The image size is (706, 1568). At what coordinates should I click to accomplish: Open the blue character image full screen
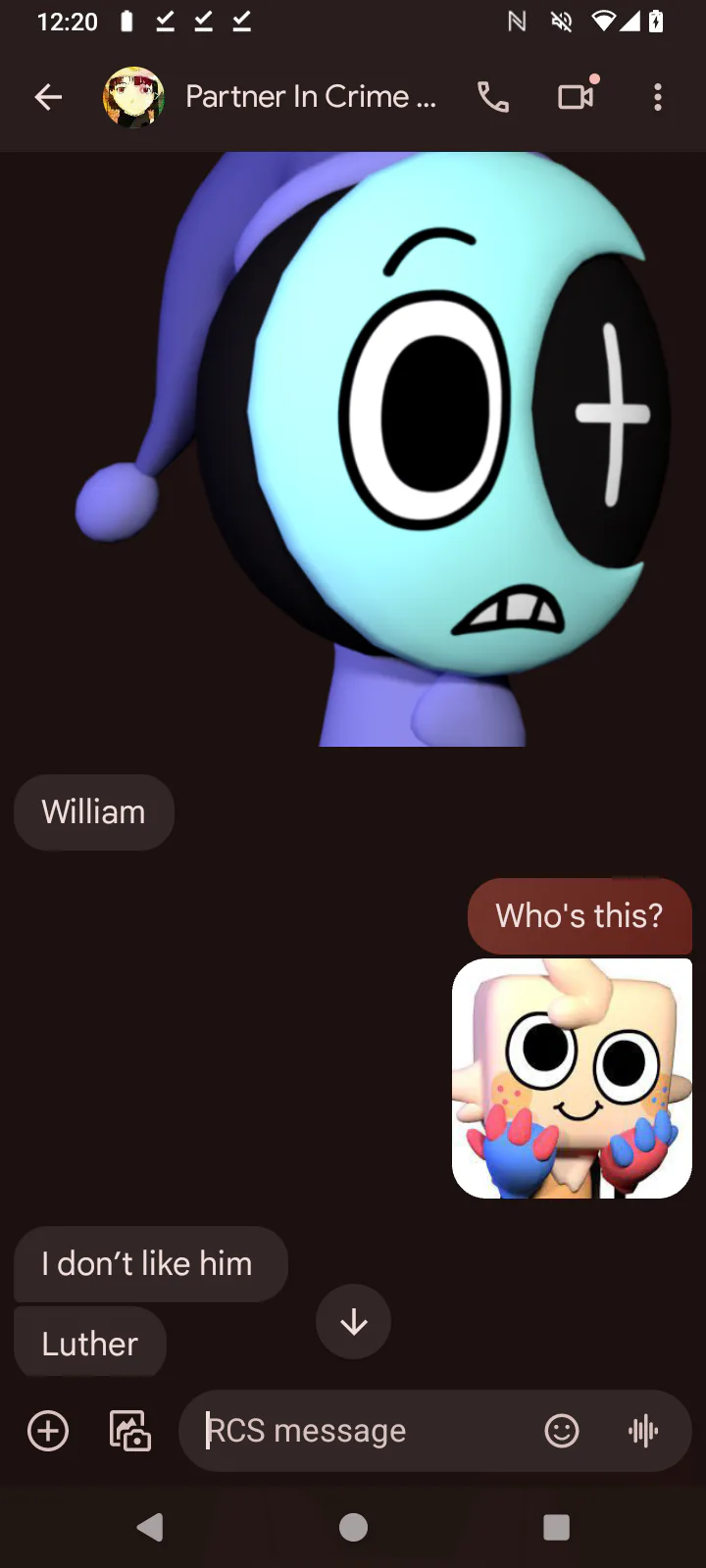[x=373, y=449]
